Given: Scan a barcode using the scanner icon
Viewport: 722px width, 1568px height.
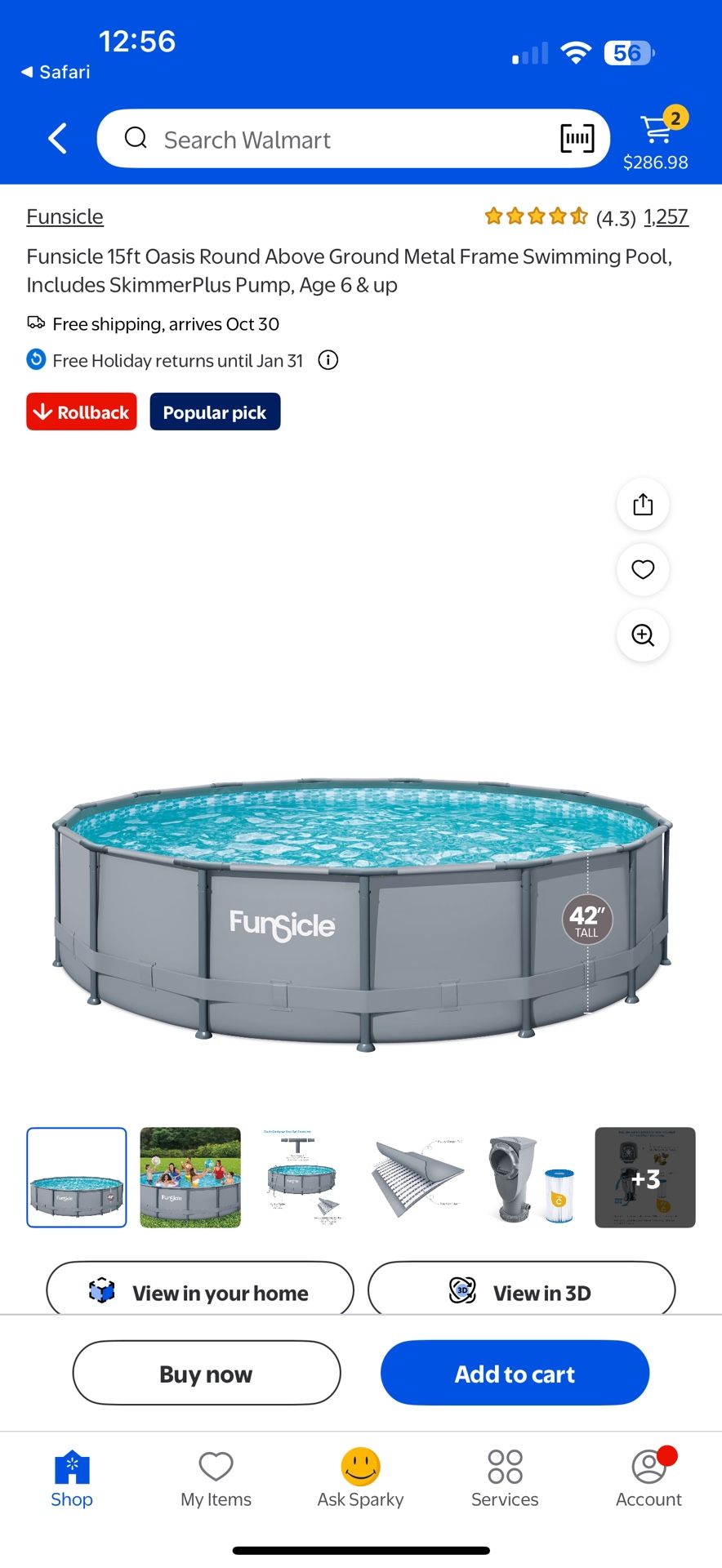Looking at the screenshot, I should coord(577,139).
